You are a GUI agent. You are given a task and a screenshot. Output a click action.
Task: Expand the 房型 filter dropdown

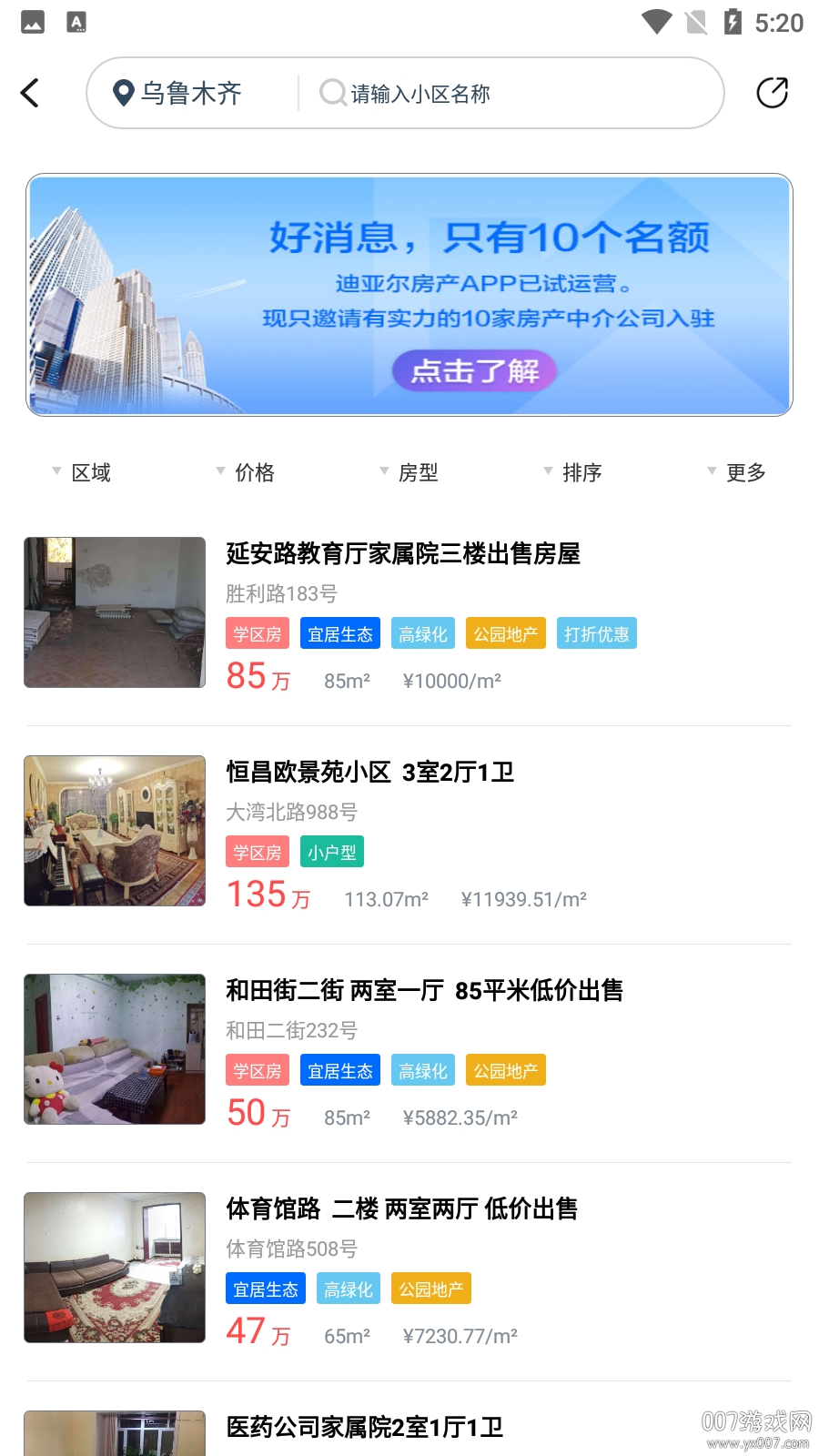tap(409, 472)
